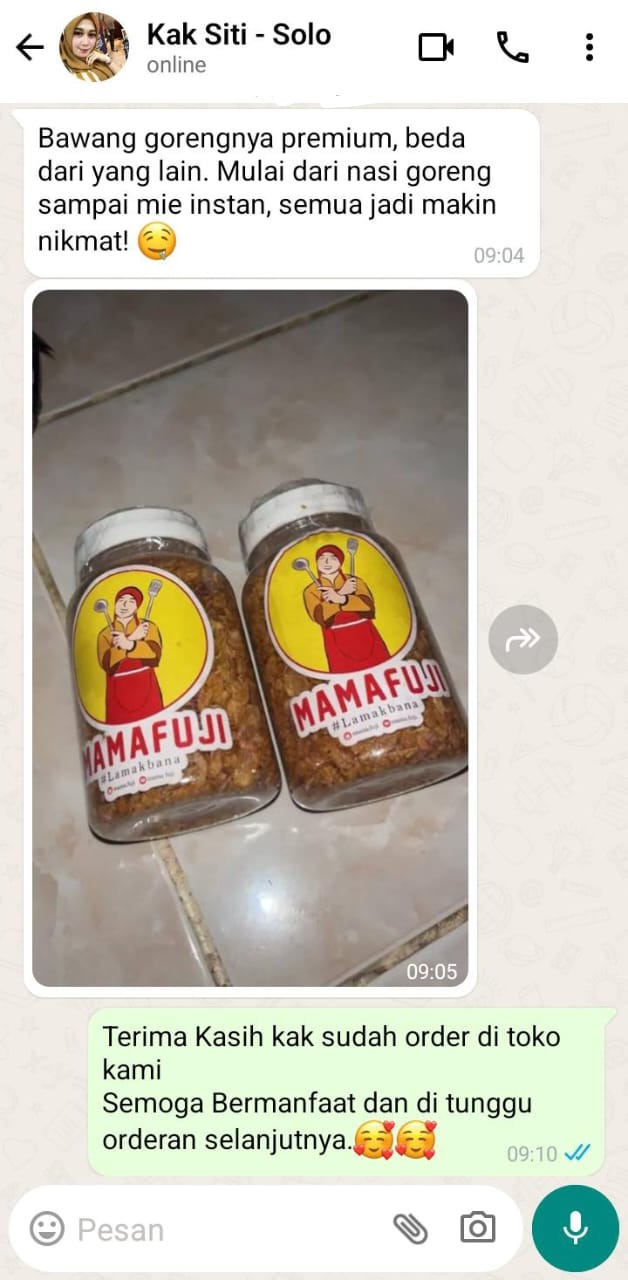This screenshot has width=628, height=1280.
Task: Start a voice call with Kak Siti
Action: (513, 47)
